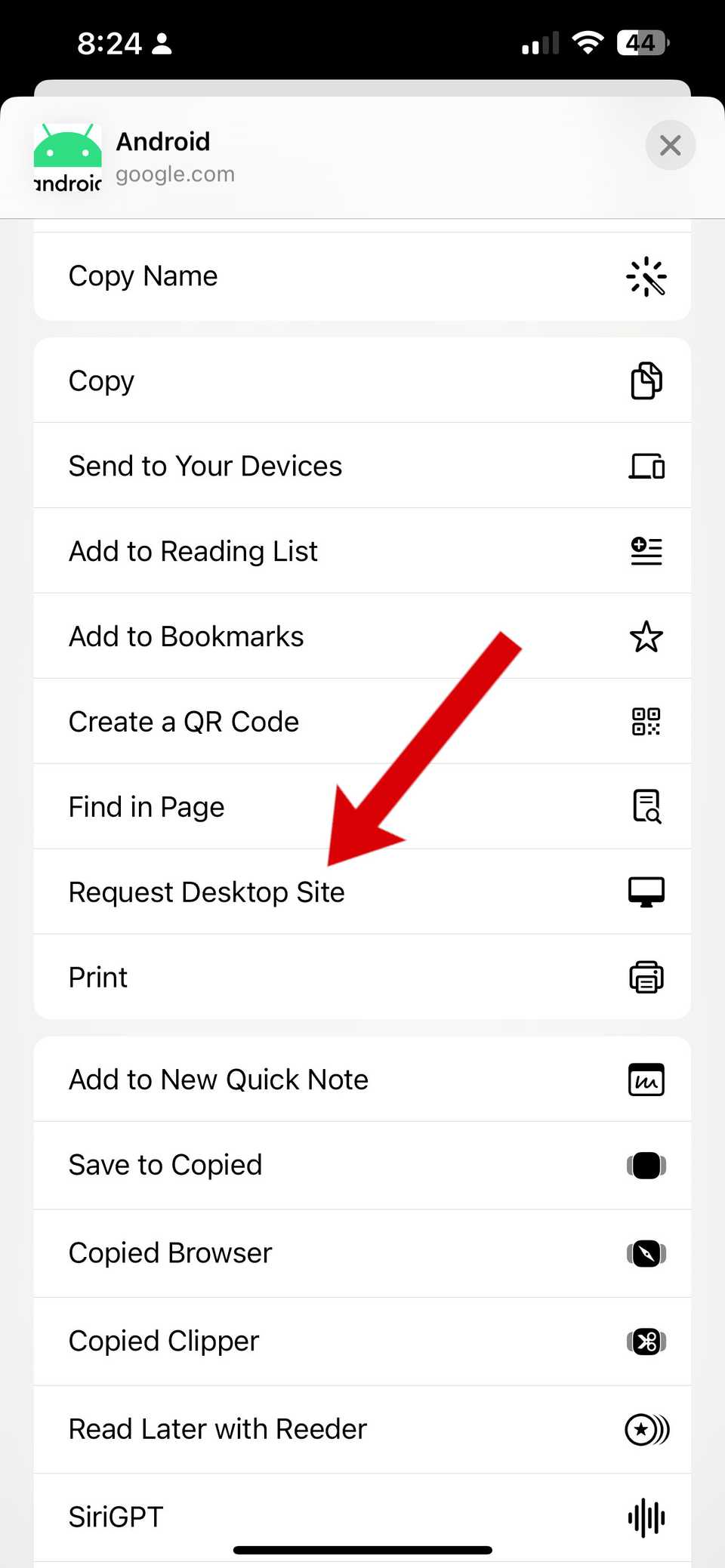Request Desktop Site version
Image resolution: width=725 pixels, height=1568 pixels.
click(x=362, y=892)
